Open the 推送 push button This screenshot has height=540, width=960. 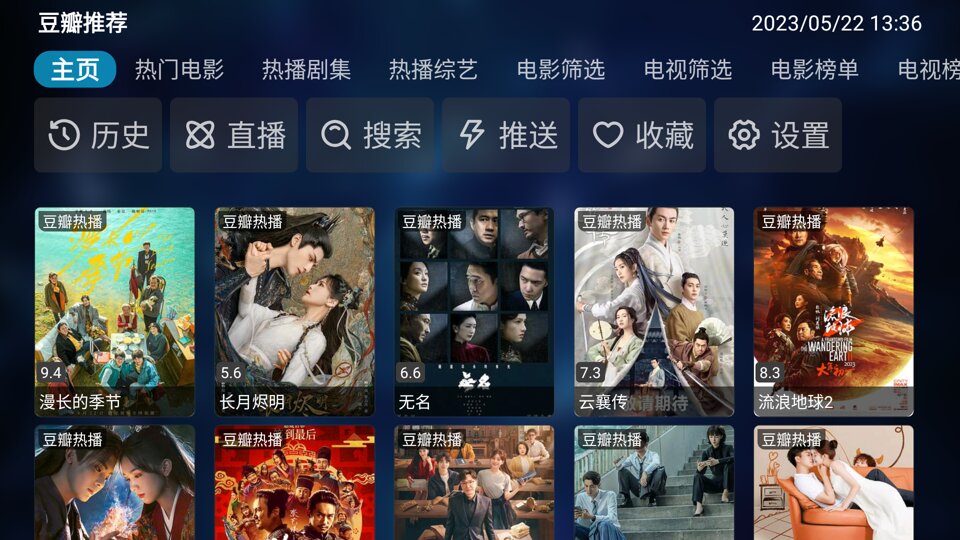click(x=506, y=135)
